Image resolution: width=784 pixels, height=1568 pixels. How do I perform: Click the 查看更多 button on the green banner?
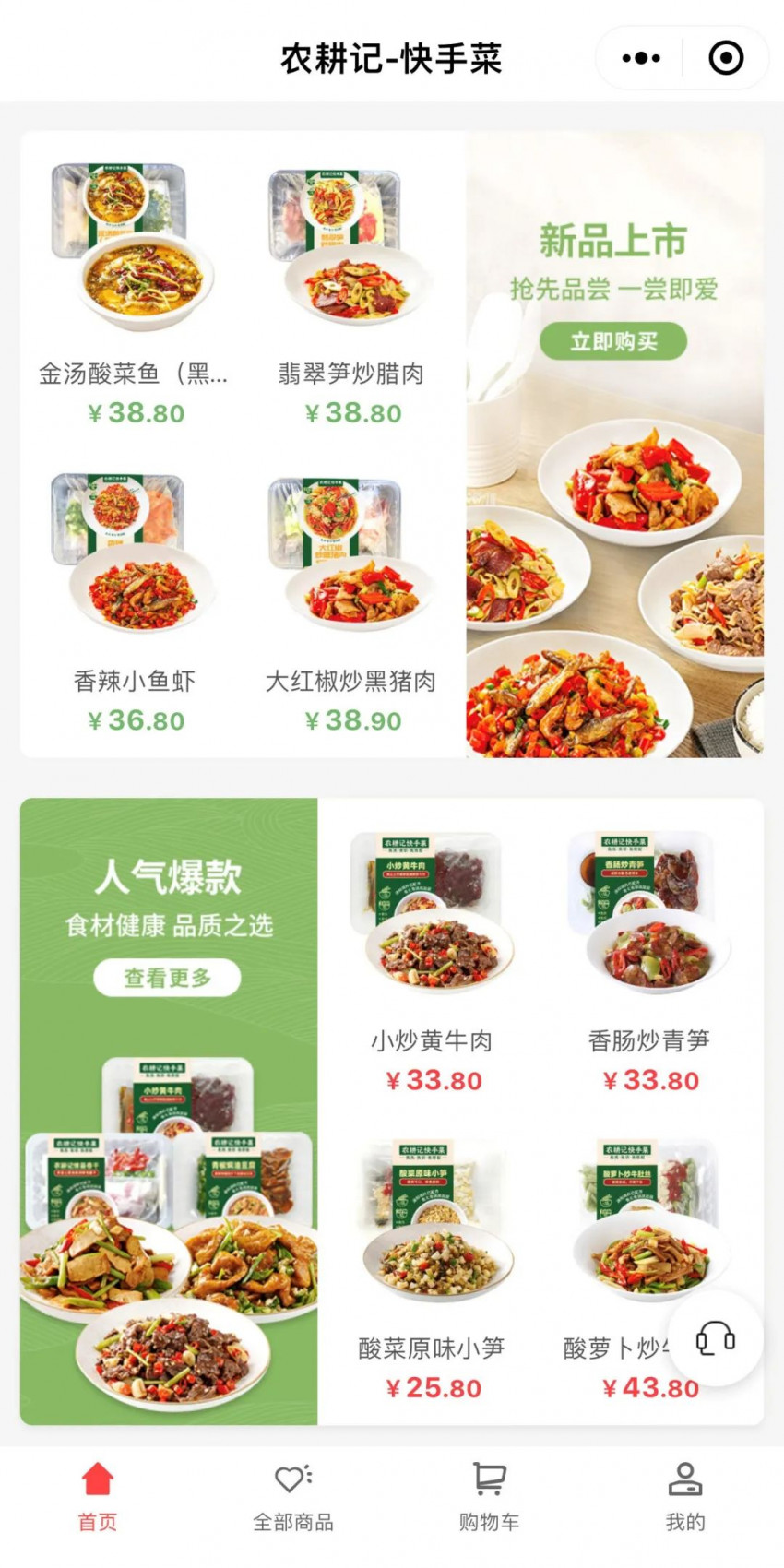click(166, 979)
